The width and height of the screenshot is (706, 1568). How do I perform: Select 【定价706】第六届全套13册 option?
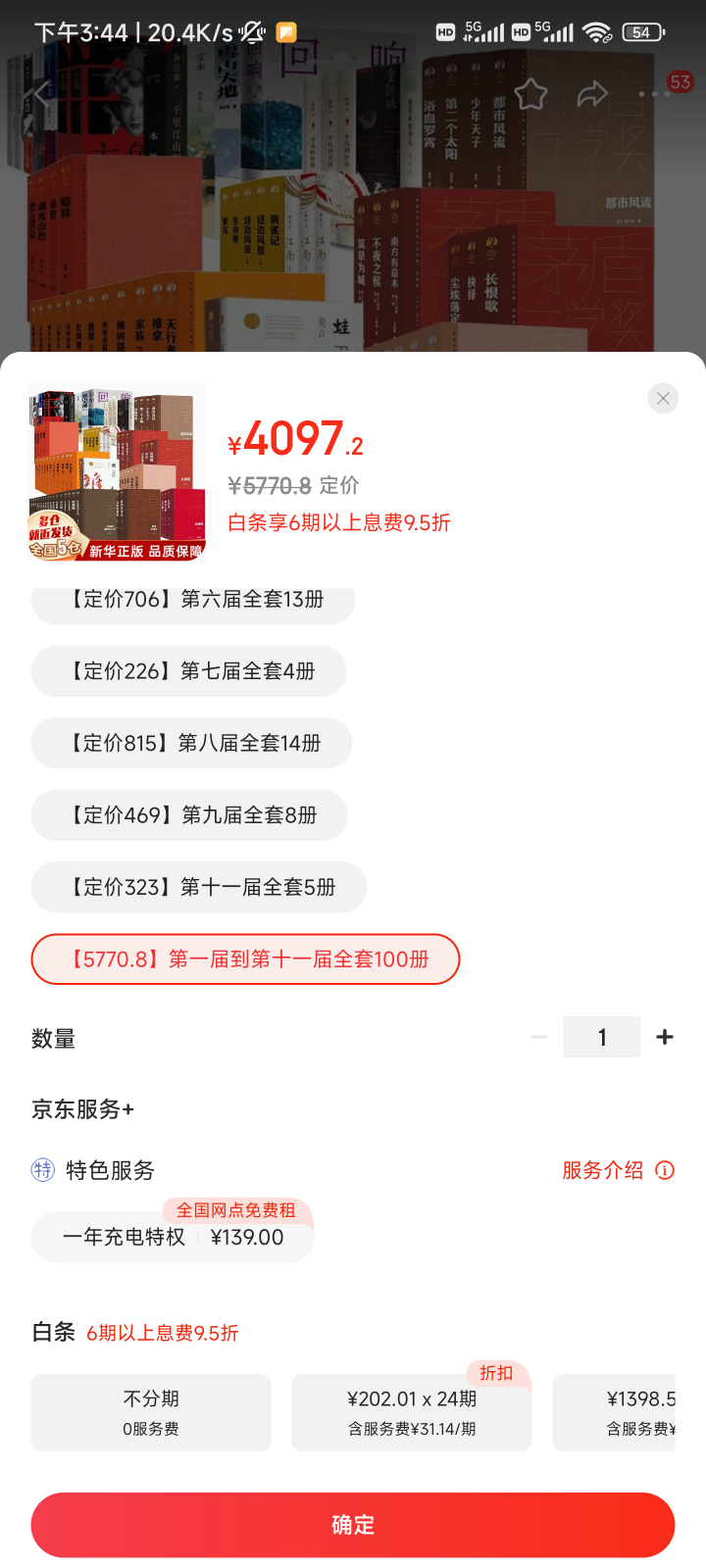tap(193, 601)
